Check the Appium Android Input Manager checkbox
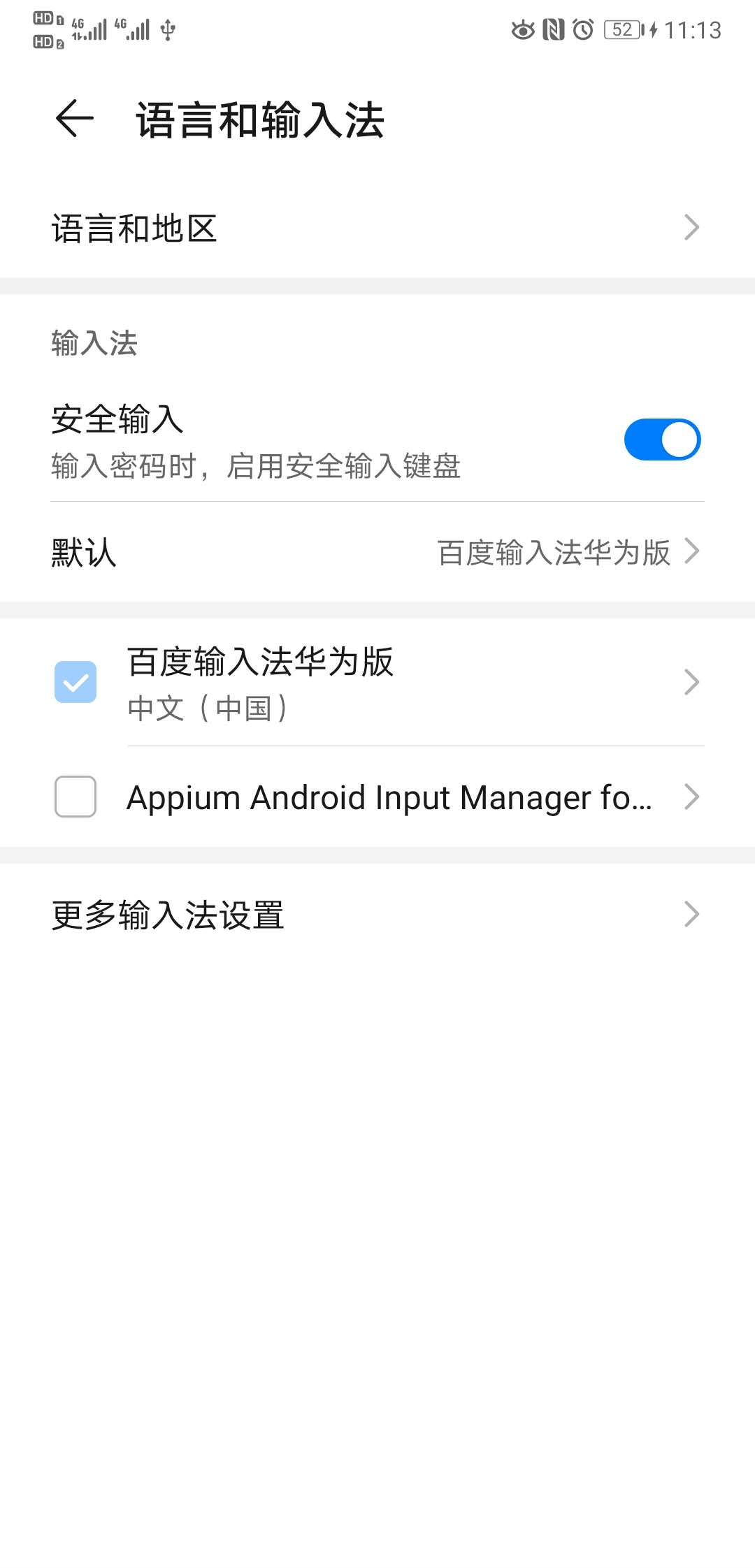 pos(75,797)
